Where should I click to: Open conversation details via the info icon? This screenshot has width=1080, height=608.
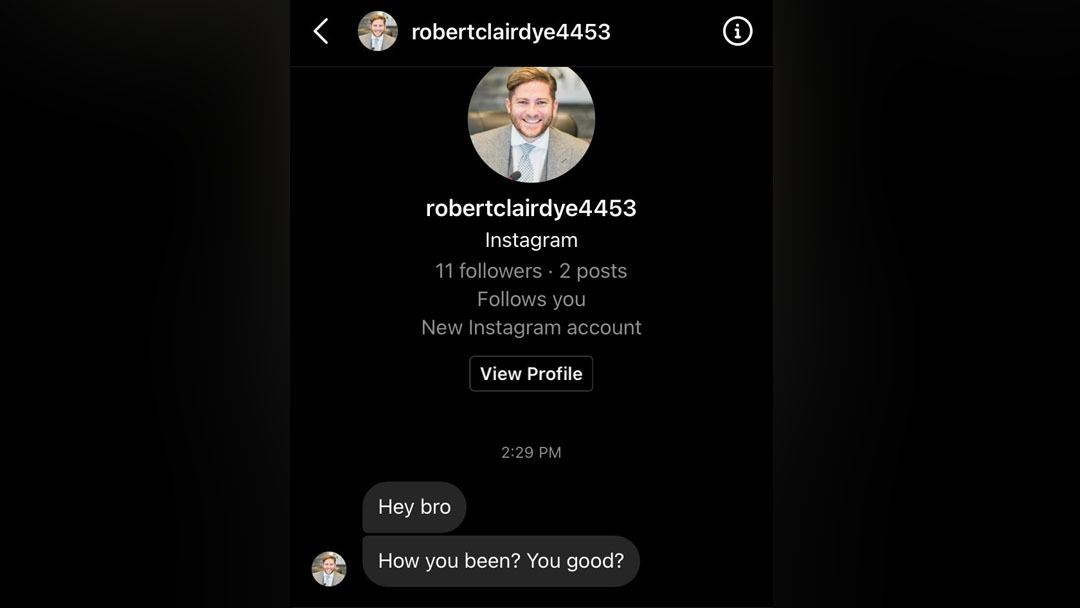pyautogui.click(x=737, y=31)
